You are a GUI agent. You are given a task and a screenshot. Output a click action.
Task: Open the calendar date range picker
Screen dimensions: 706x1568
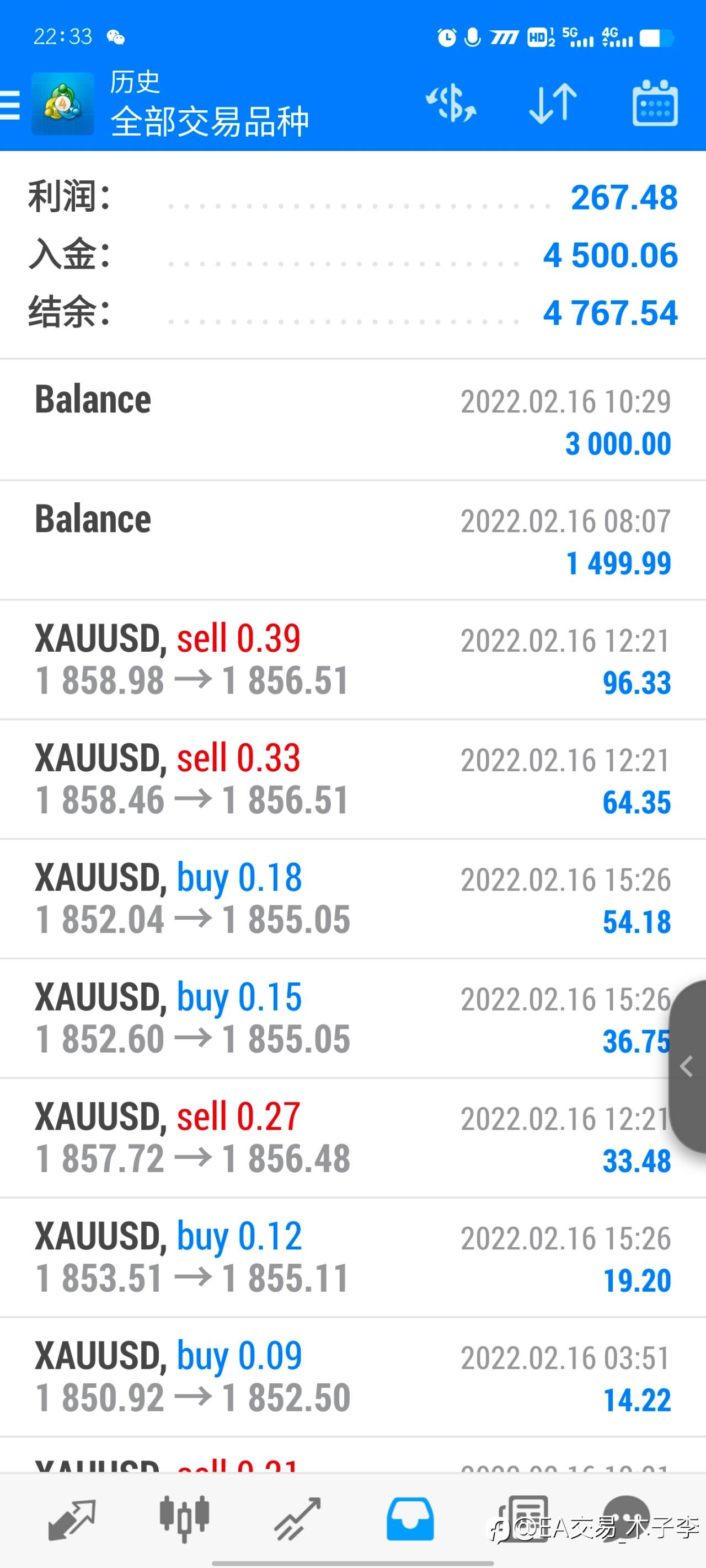click(x=655, y=104)
